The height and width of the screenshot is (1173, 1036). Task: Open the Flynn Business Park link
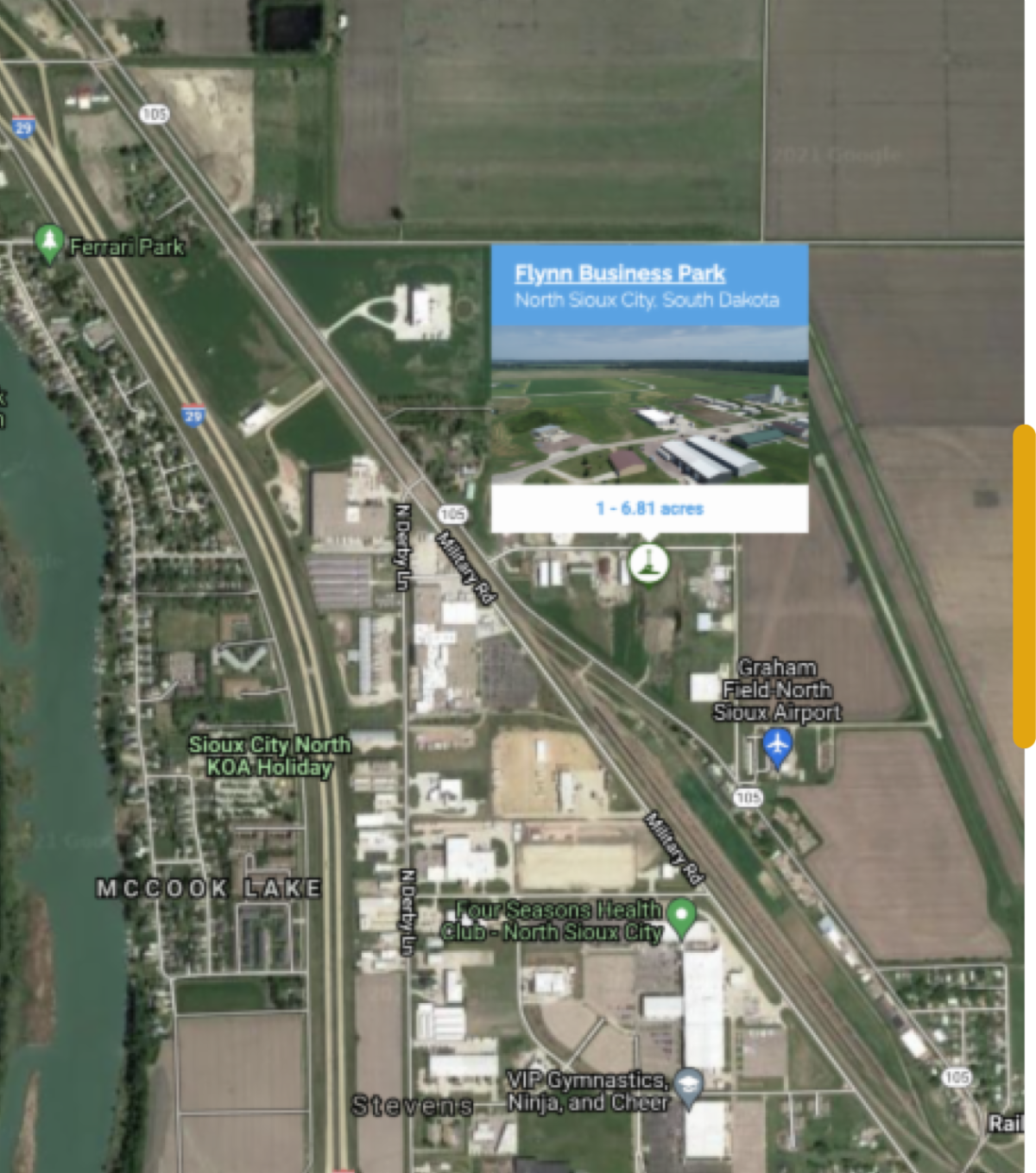619,274
